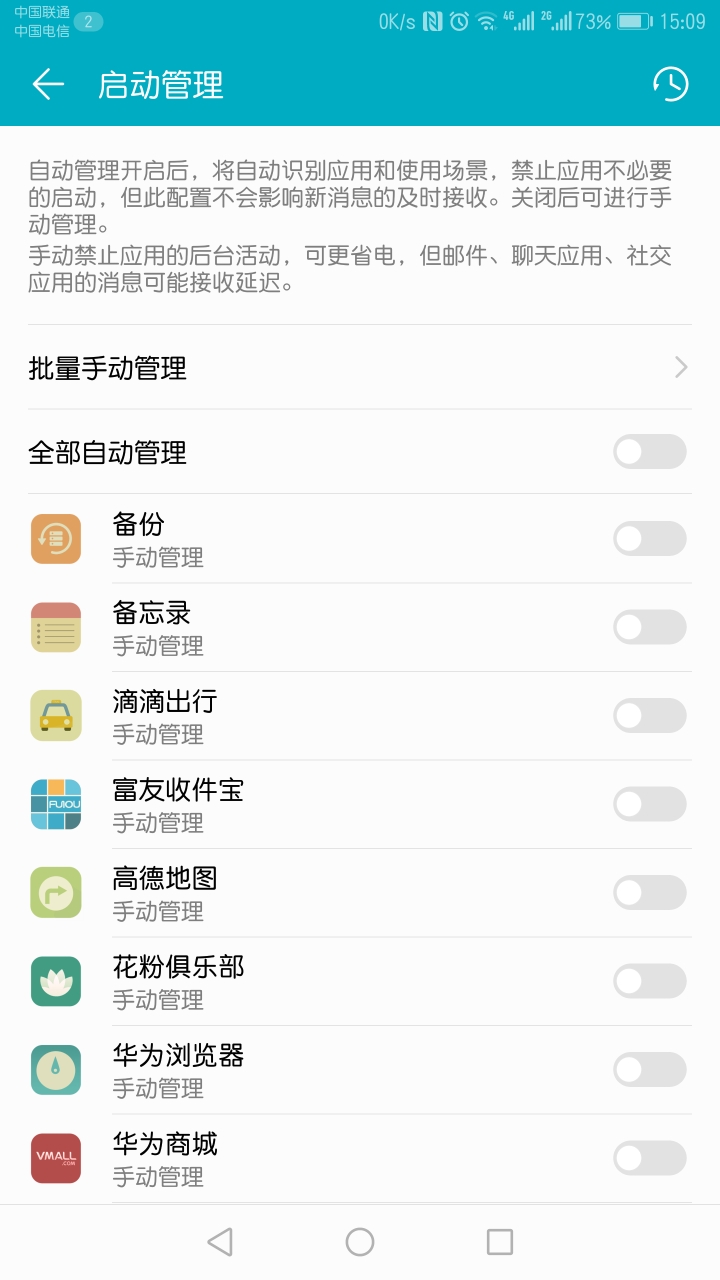Expand 批量手动管理 with the chevron
This screenshot has width=720, height=1280.
click(x=681, y=368)
